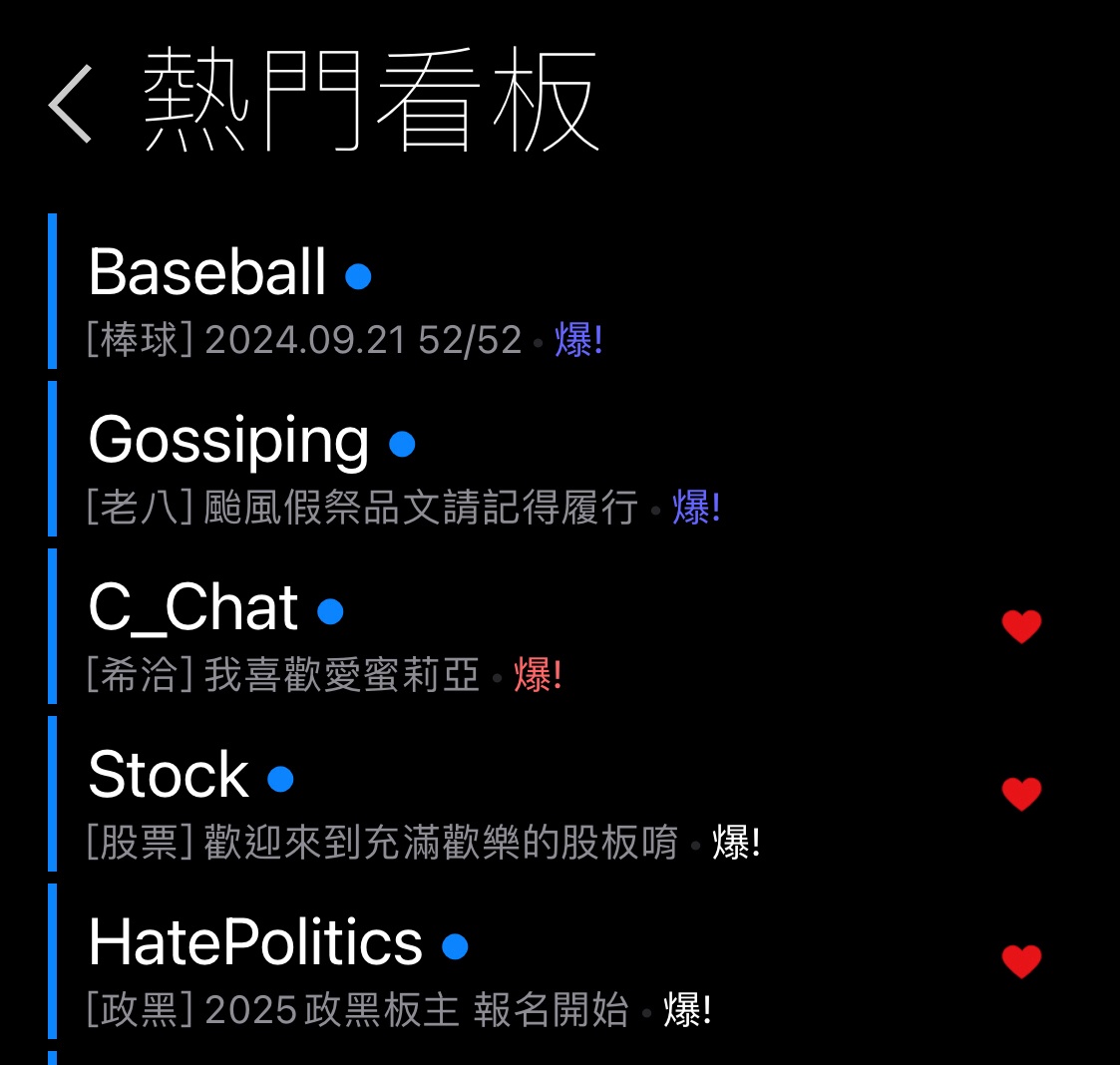Toggle the favorite heart for HatePolitics

pos(1021,961)
